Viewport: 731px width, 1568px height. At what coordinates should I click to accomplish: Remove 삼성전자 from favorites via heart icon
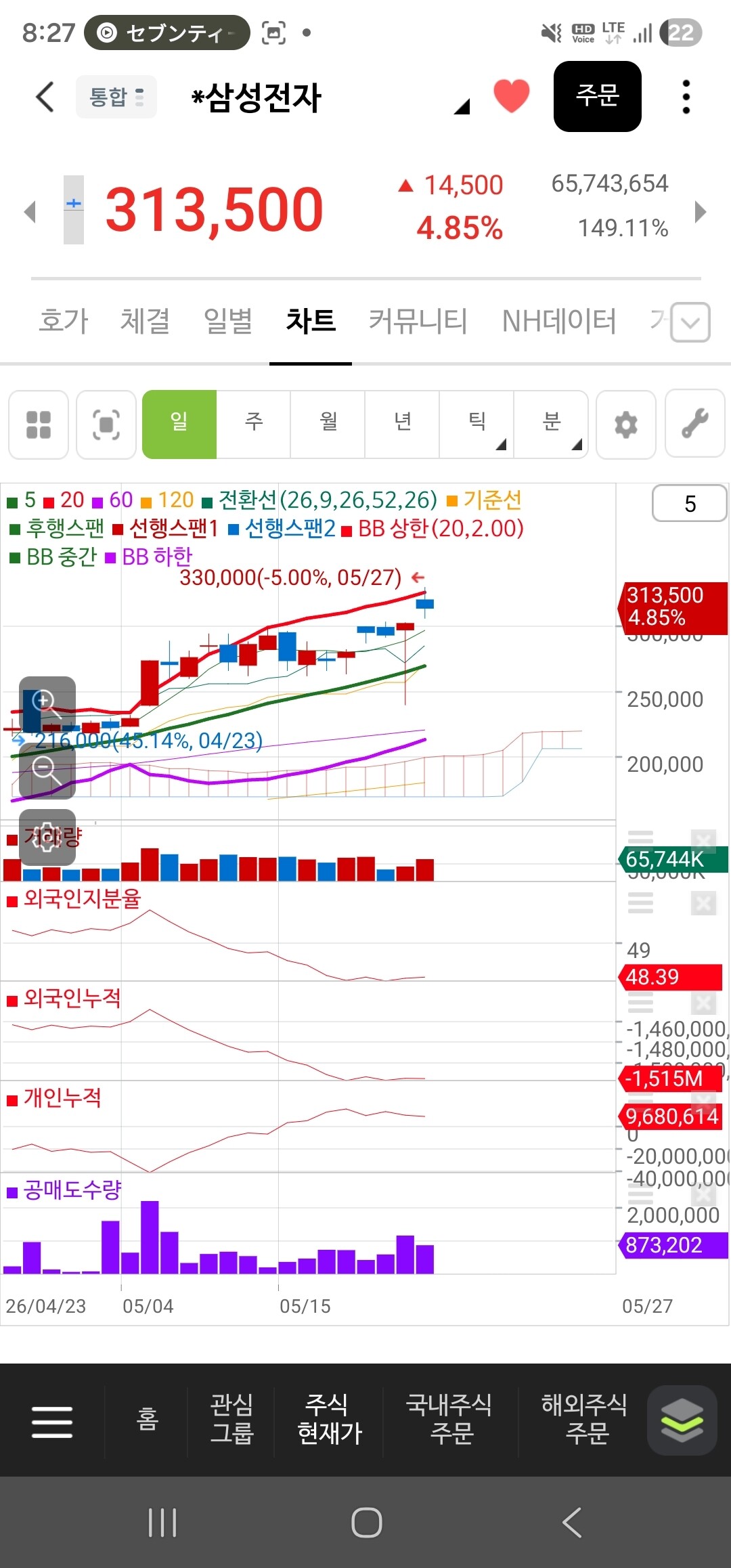click(512, 95)
